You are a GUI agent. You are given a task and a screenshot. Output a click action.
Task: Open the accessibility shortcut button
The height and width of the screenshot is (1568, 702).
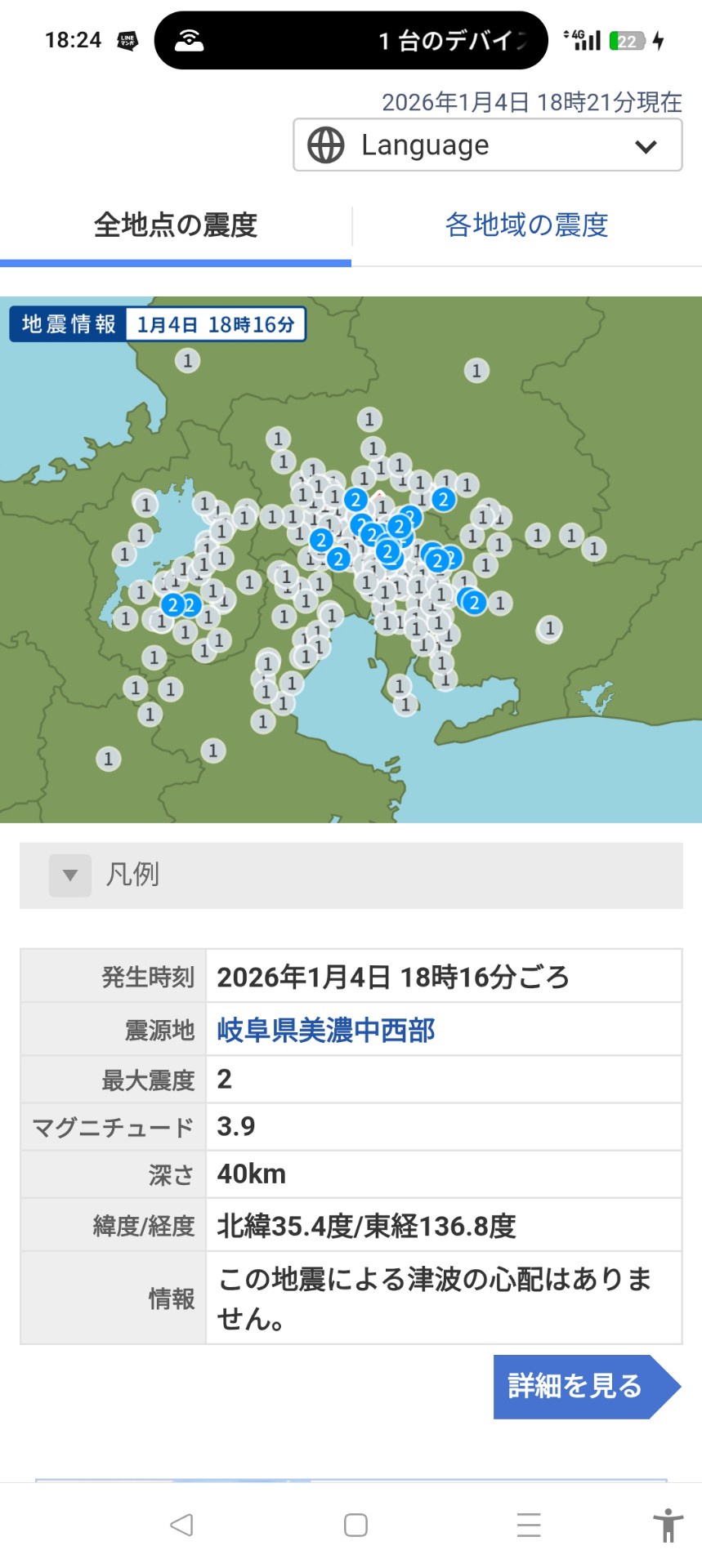pos(668,1525)
